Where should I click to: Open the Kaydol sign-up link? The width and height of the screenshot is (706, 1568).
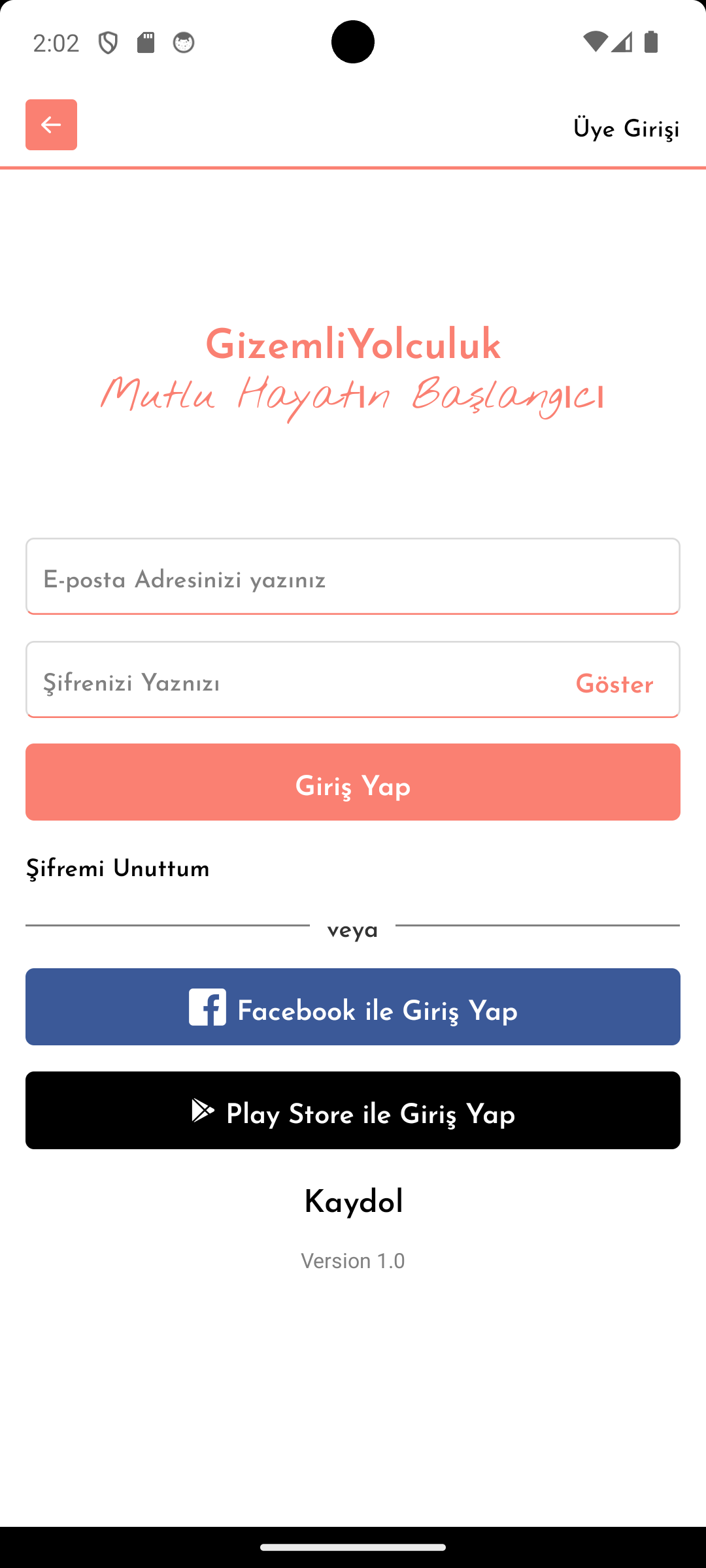(x=353, y=1202)
